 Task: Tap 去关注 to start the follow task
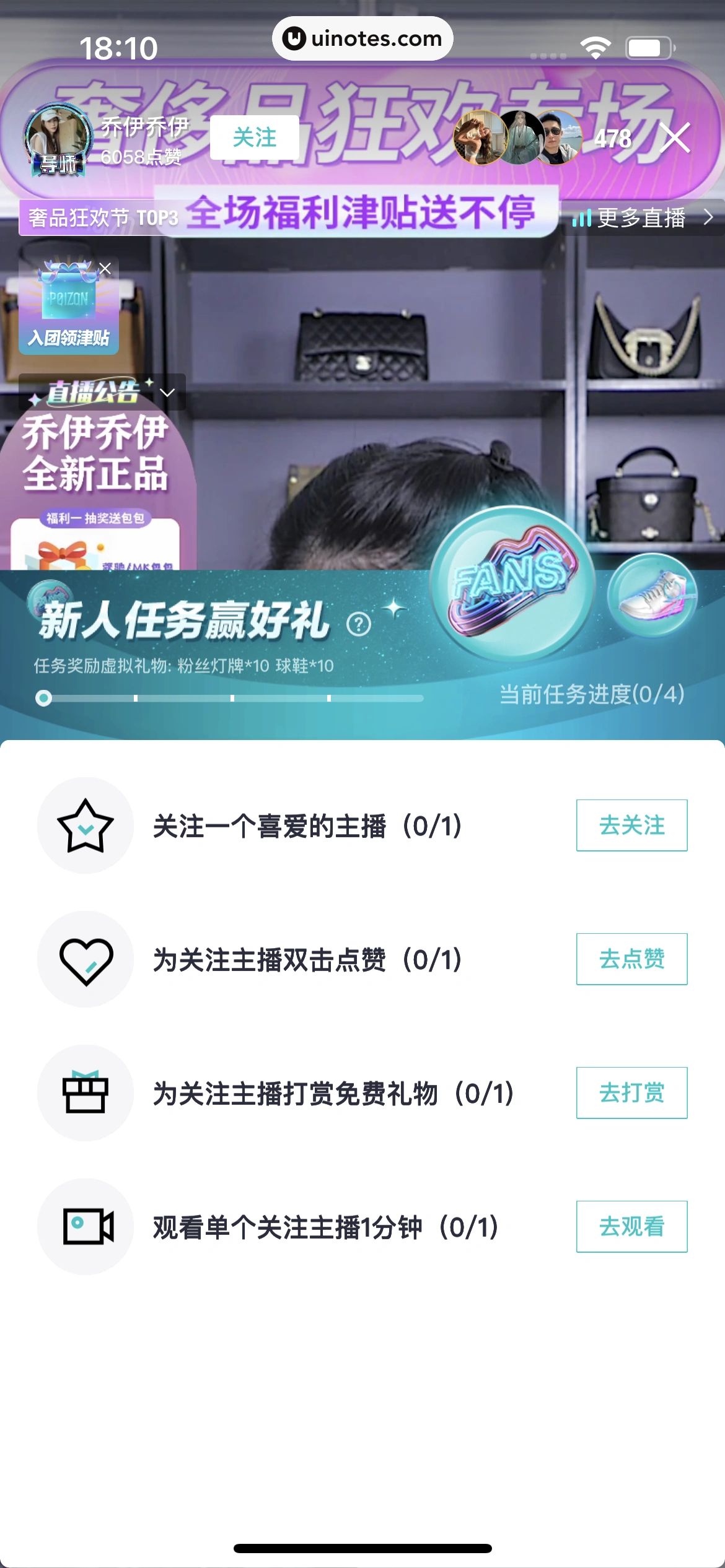pyautogui.click(x=631, y=825)
